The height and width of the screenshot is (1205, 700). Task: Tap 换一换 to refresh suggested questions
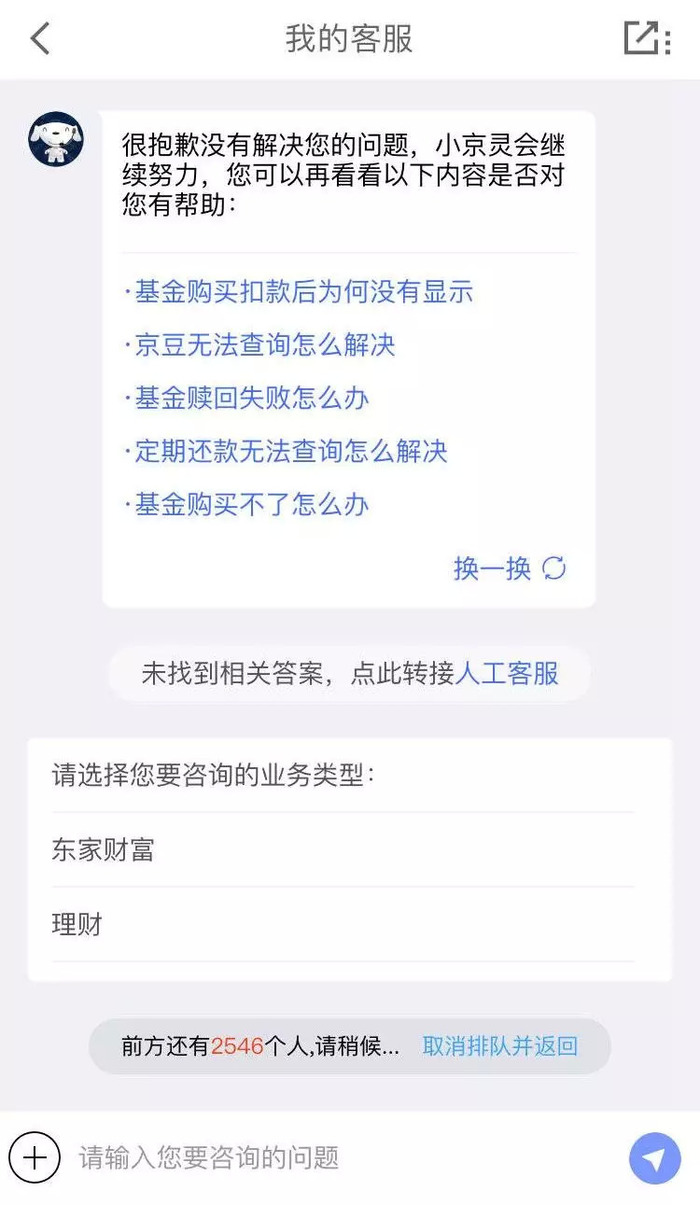(510, 568)
